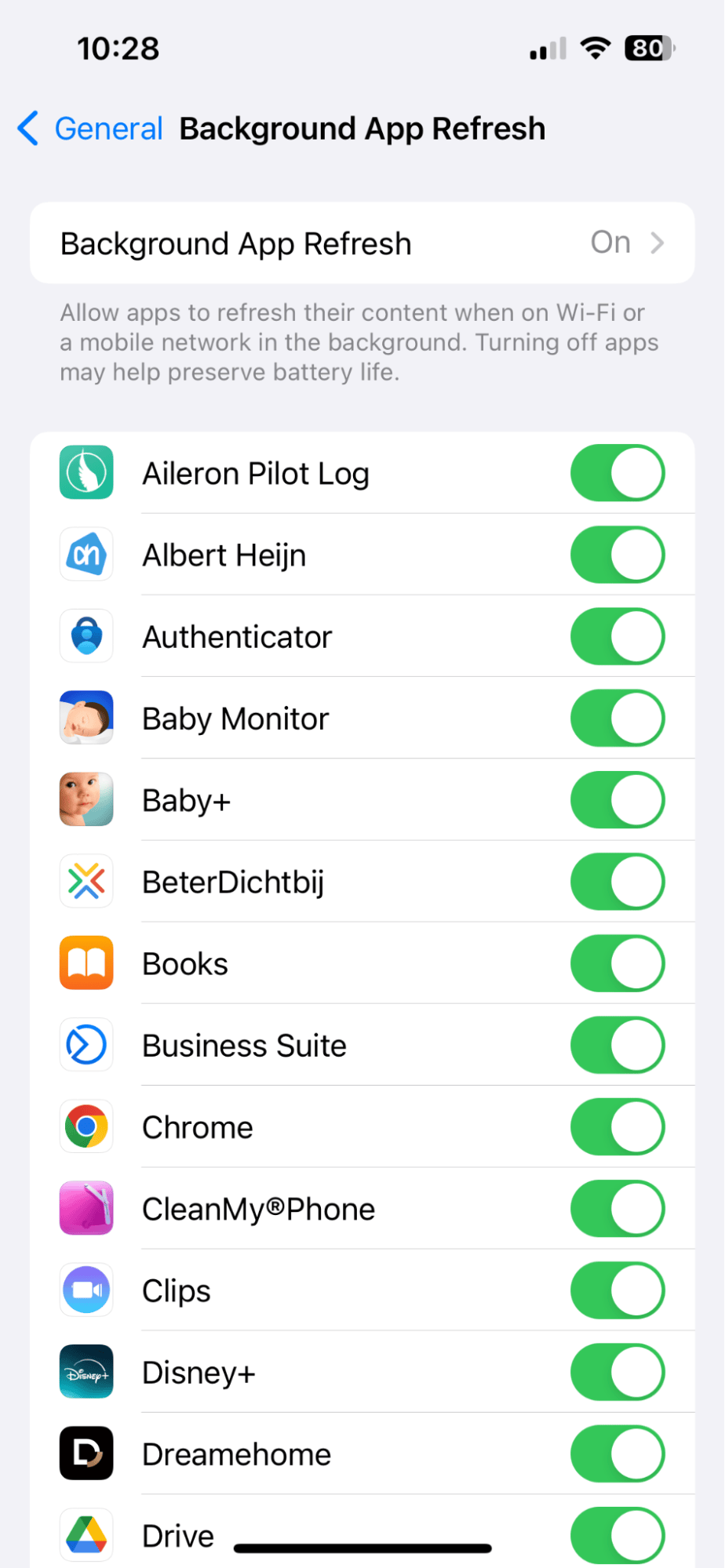Disable Disney+ background refresh
The width and height of the screenshot is (725, 1568).
[x=617, y=1372]
